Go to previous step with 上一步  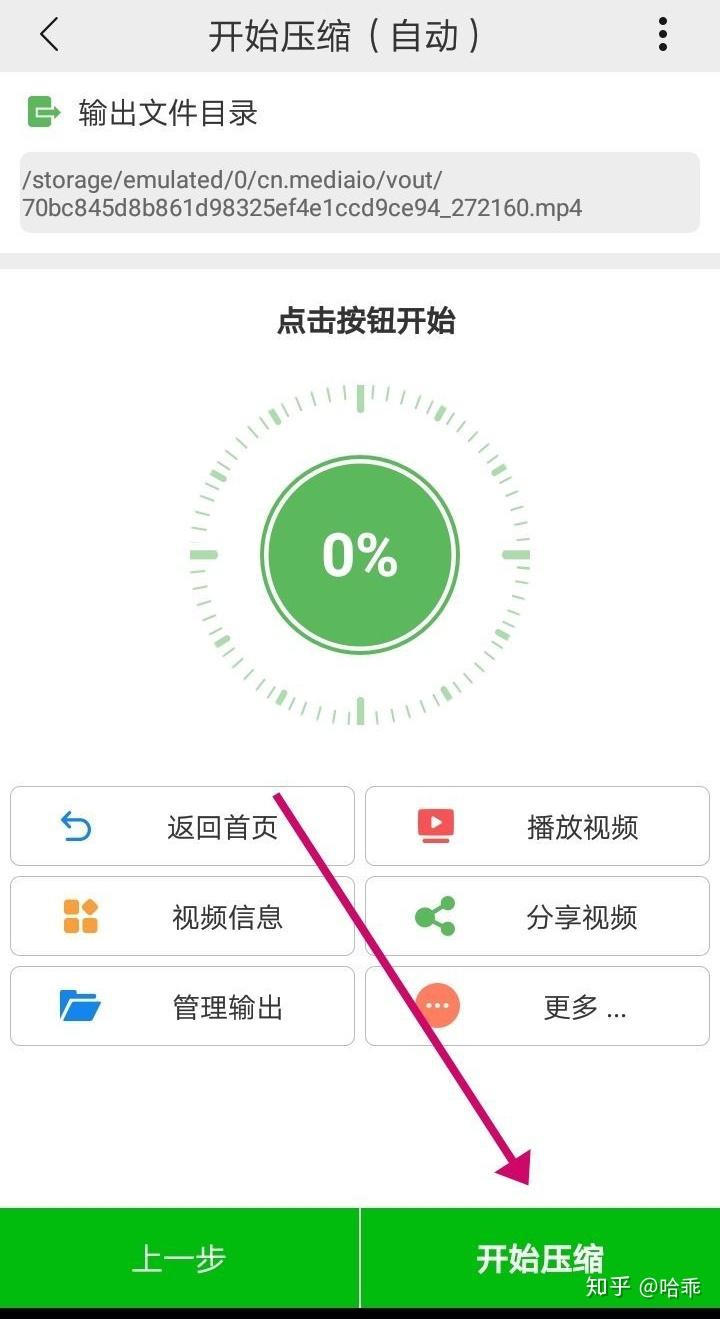(179, 1258)
